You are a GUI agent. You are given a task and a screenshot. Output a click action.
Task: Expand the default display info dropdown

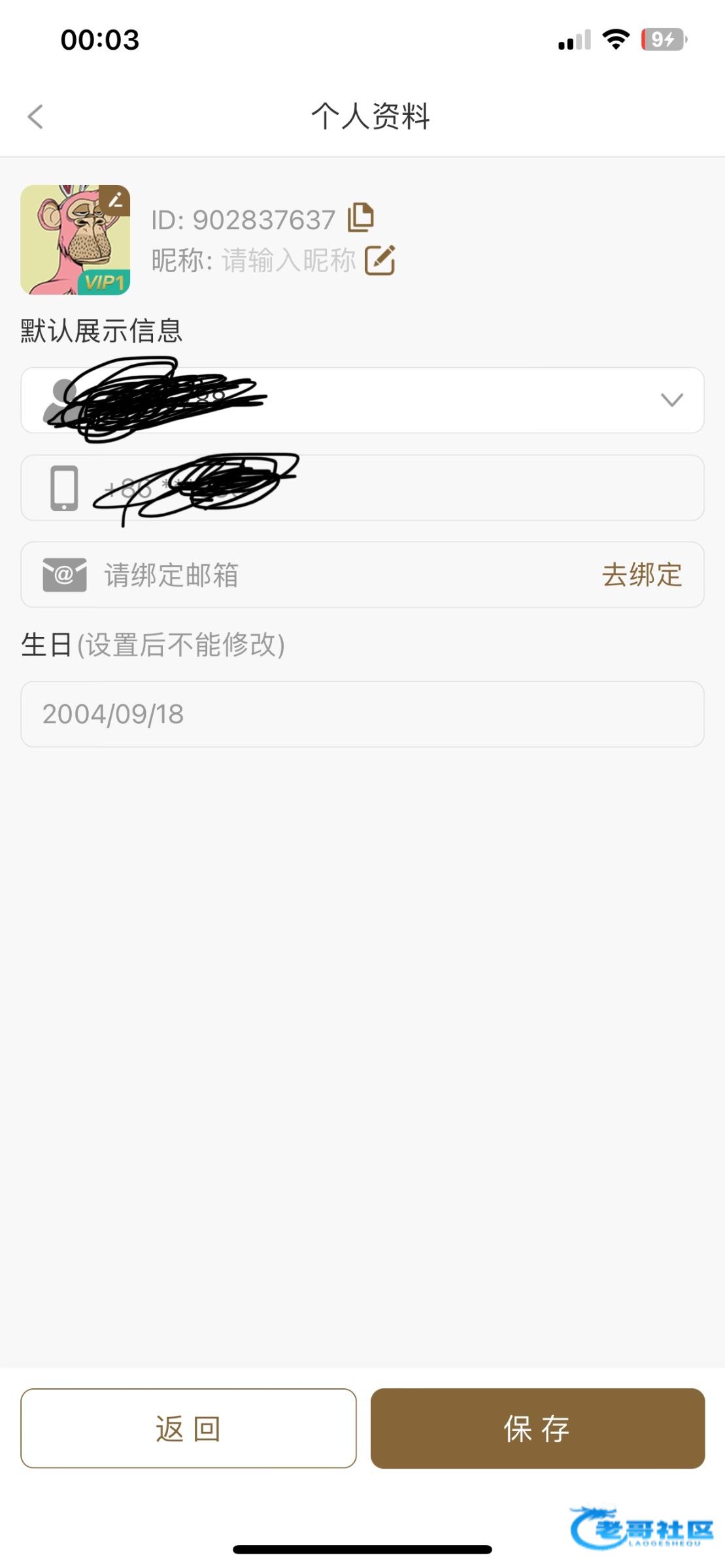(x=671, y=400)
